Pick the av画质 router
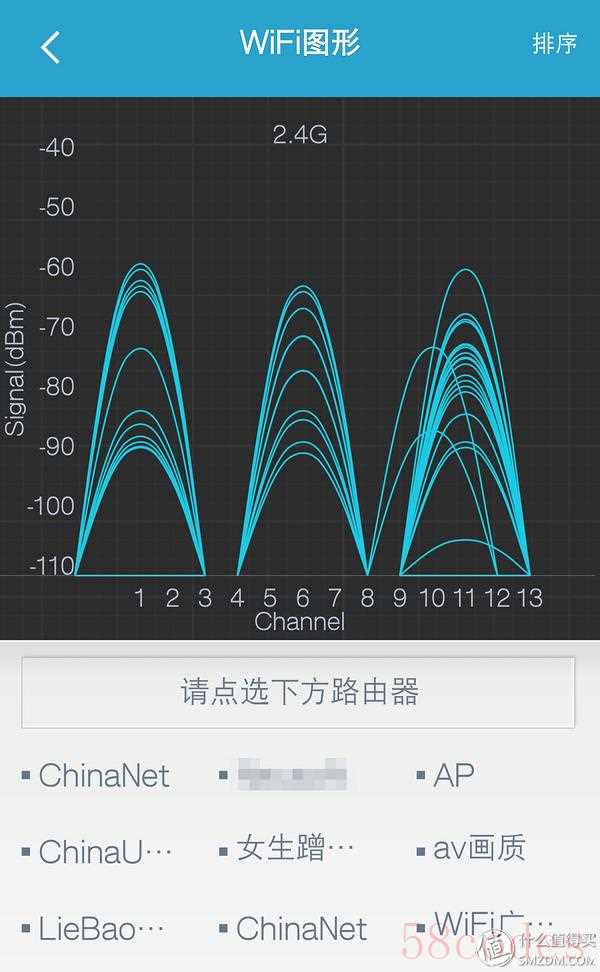Screen dimensions: 600x972 [x=479, y=850]
